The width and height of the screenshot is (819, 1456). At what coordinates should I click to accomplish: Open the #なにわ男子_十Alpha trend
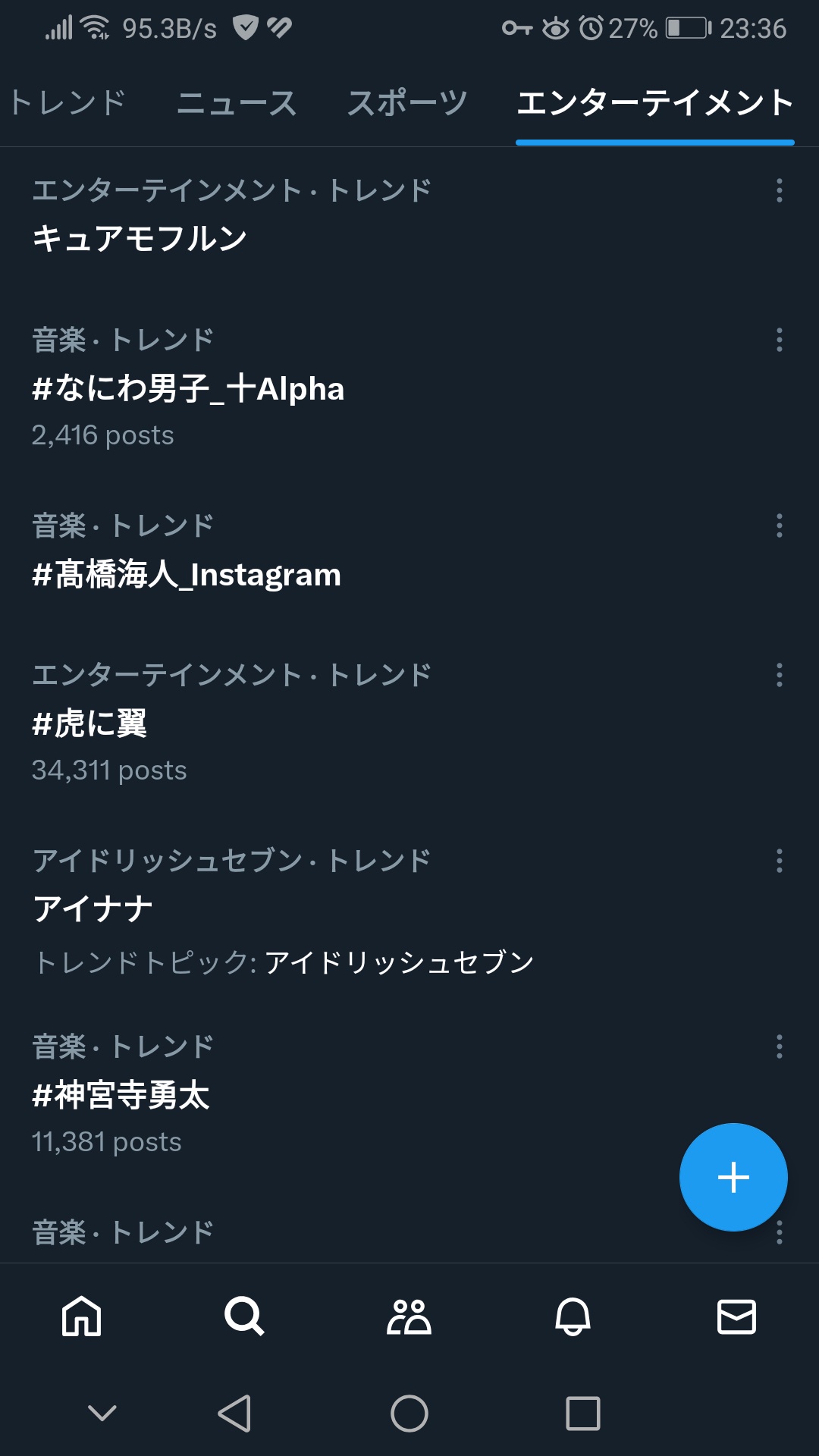point(188,389)
